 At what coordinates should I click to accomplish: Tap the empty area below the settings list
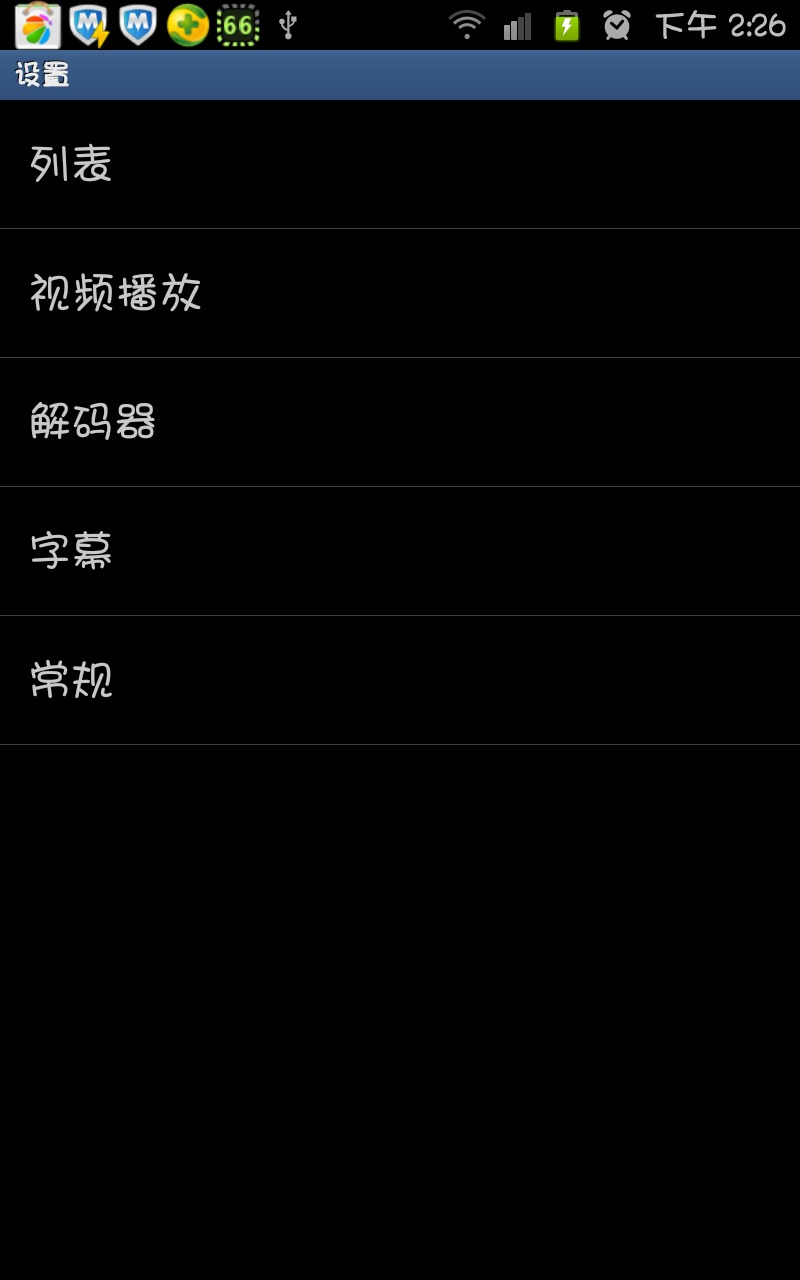coord(400,1000)
